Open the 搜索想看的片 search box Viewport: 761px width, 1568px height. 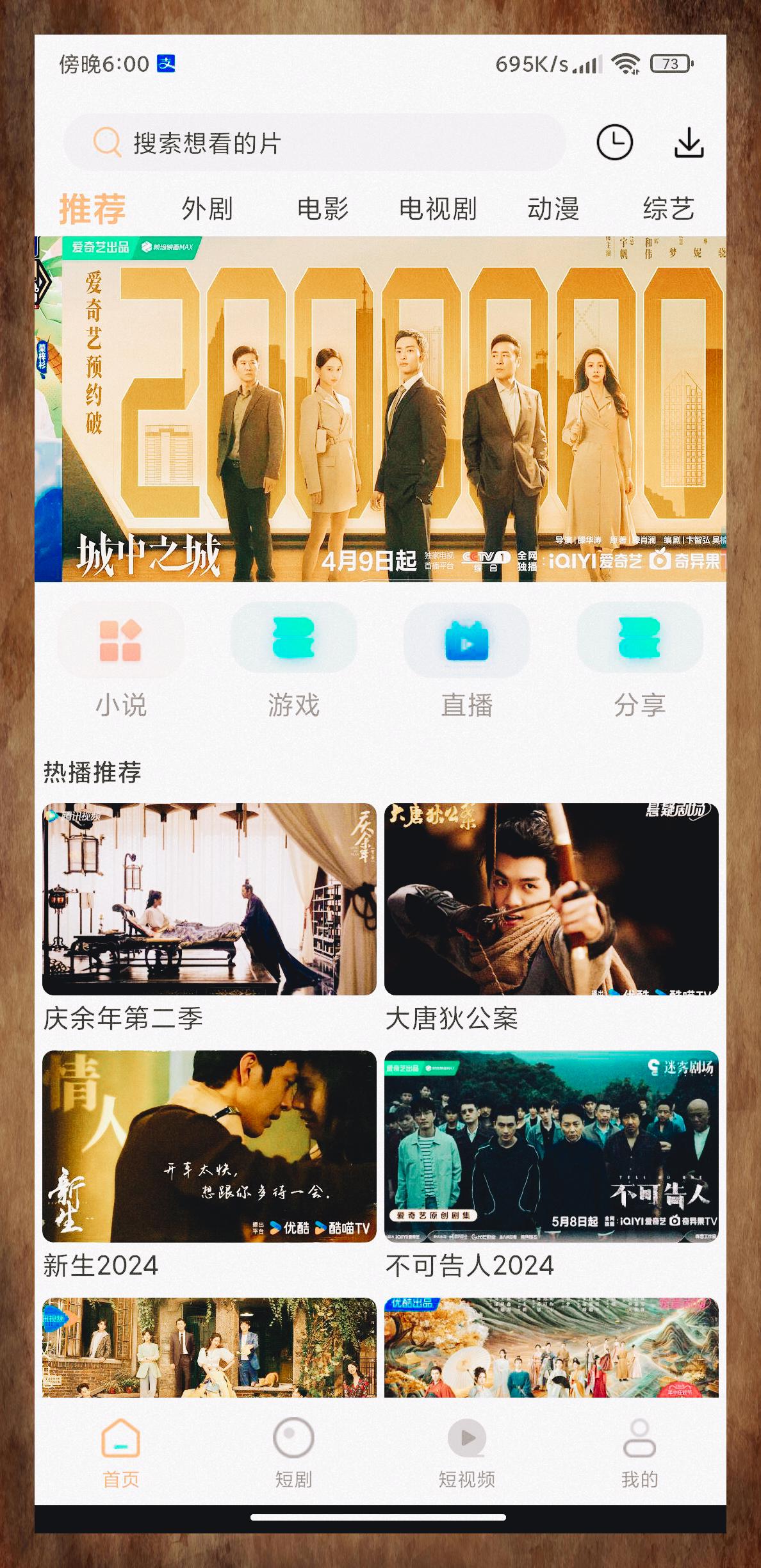tap(314, 142)
